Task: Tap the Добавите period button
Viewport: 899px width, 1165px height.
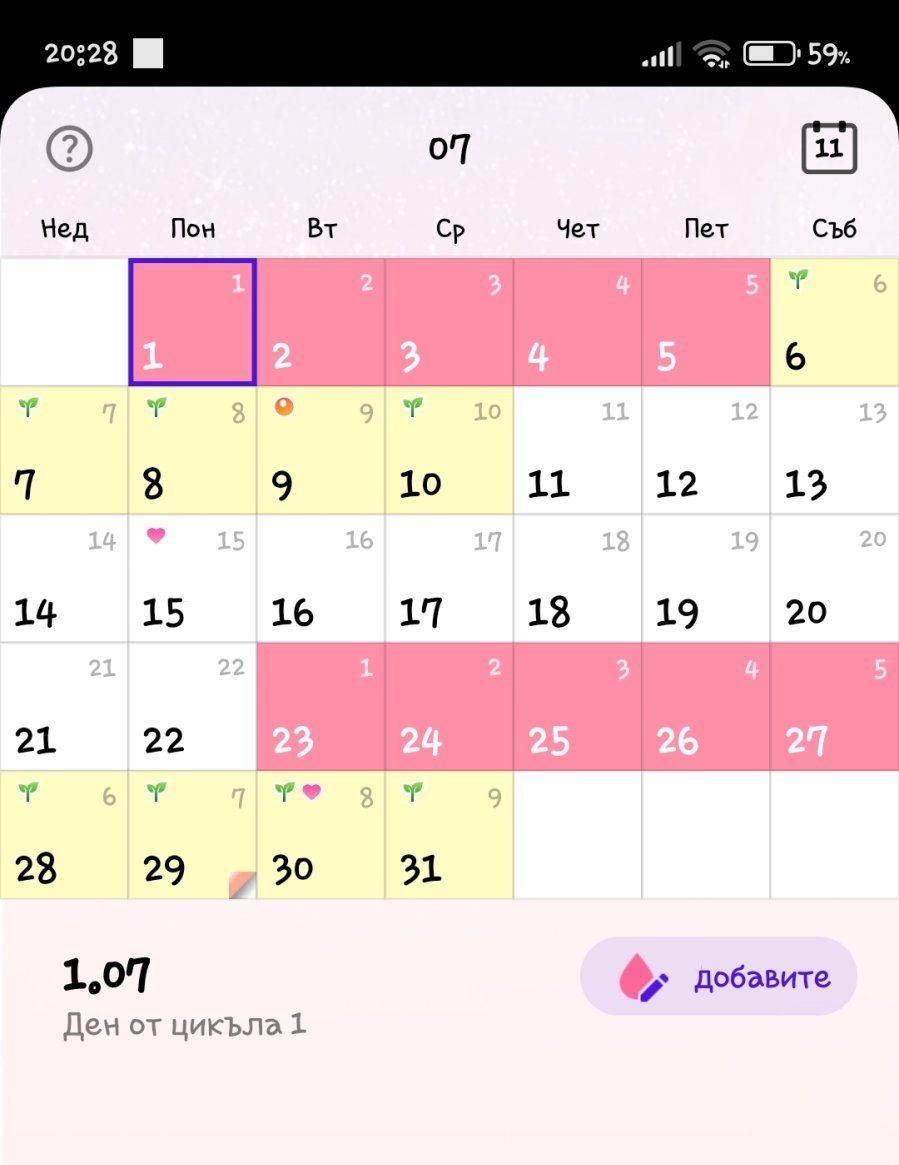Action: point(718,976)
